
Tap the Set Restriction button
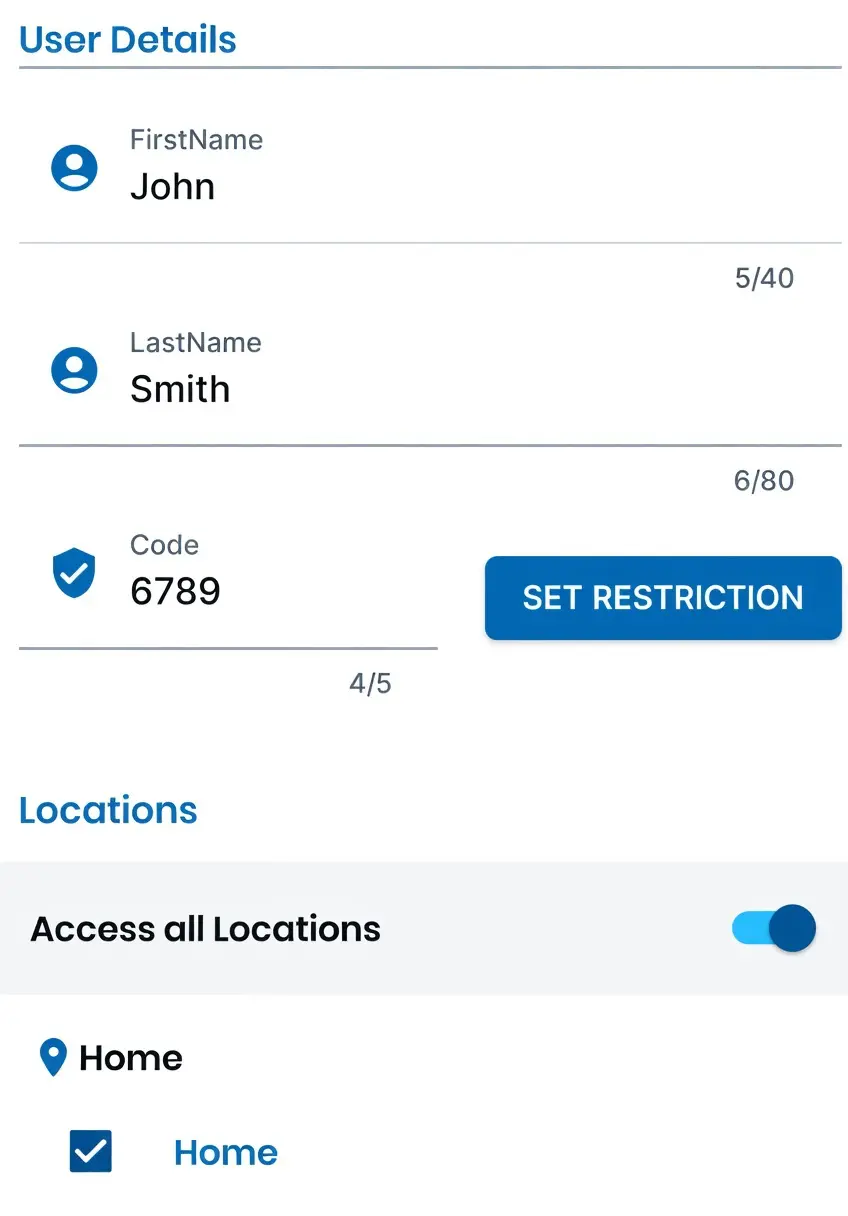[662, 598]
